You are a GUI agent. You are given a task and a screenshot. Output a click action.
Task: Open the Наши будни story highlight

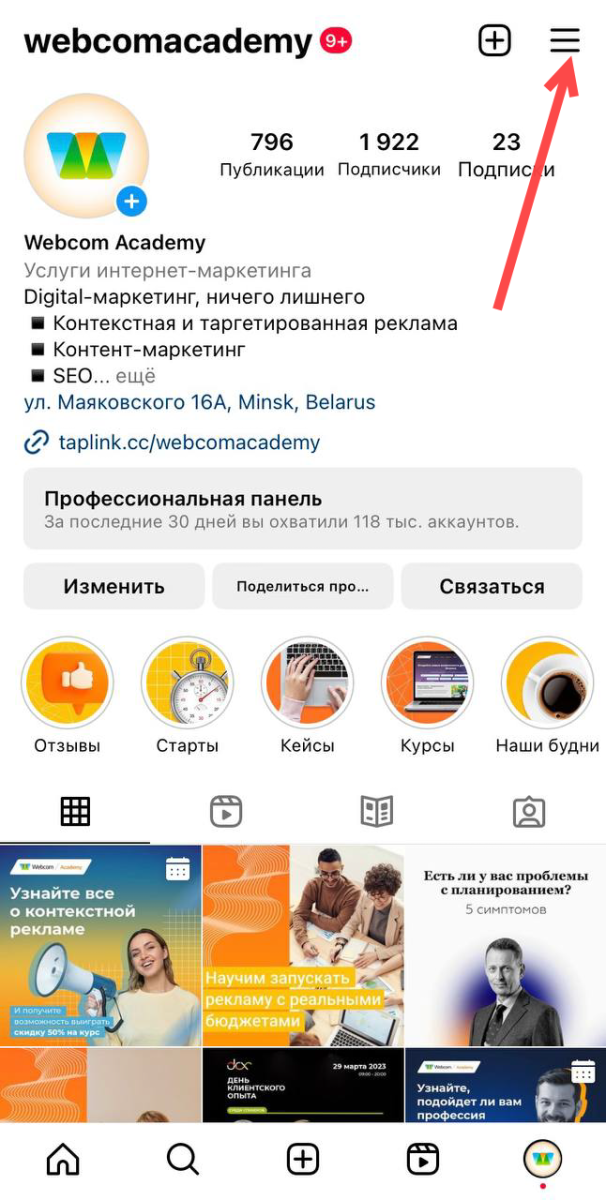(x=547, y=685)
